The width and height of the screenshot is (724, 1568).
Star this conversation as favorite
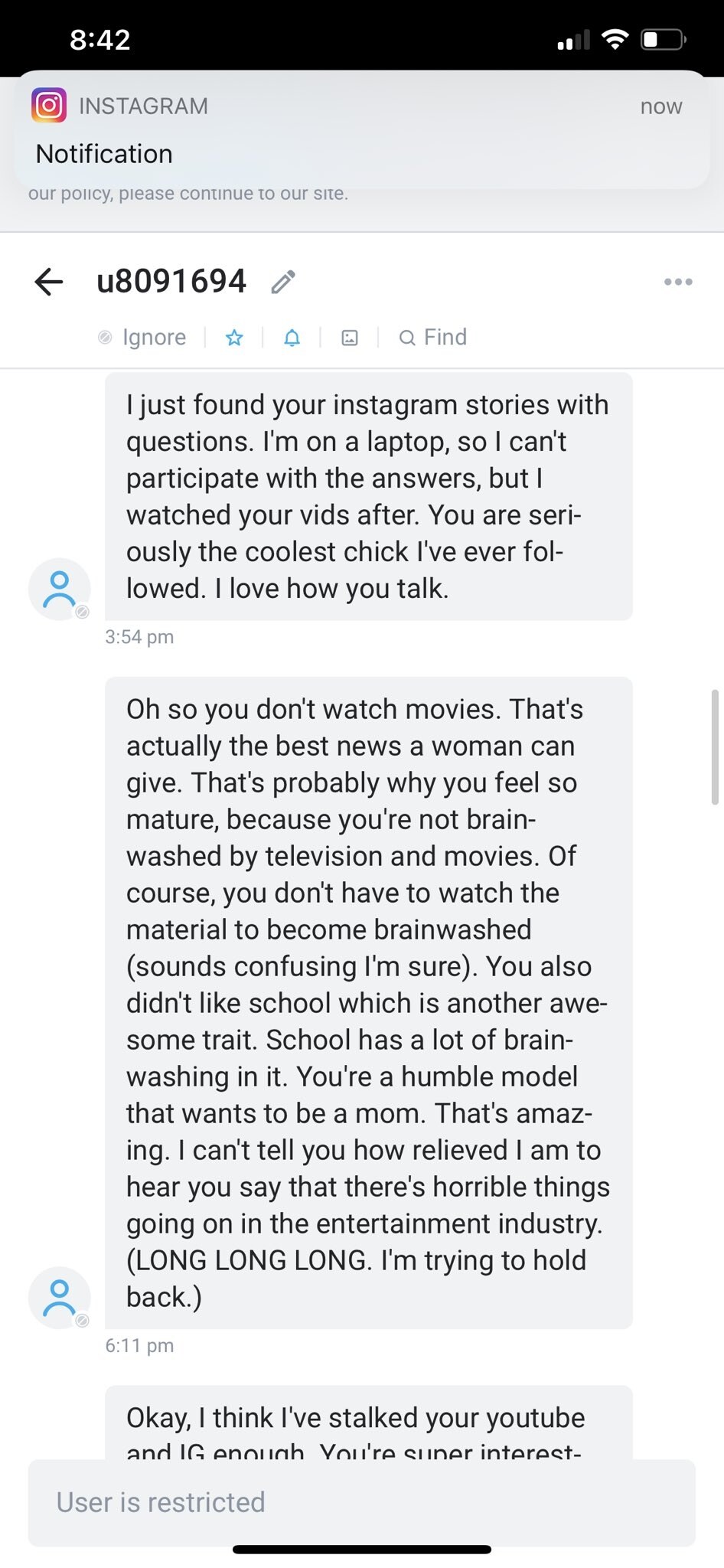tap(234, 338)
